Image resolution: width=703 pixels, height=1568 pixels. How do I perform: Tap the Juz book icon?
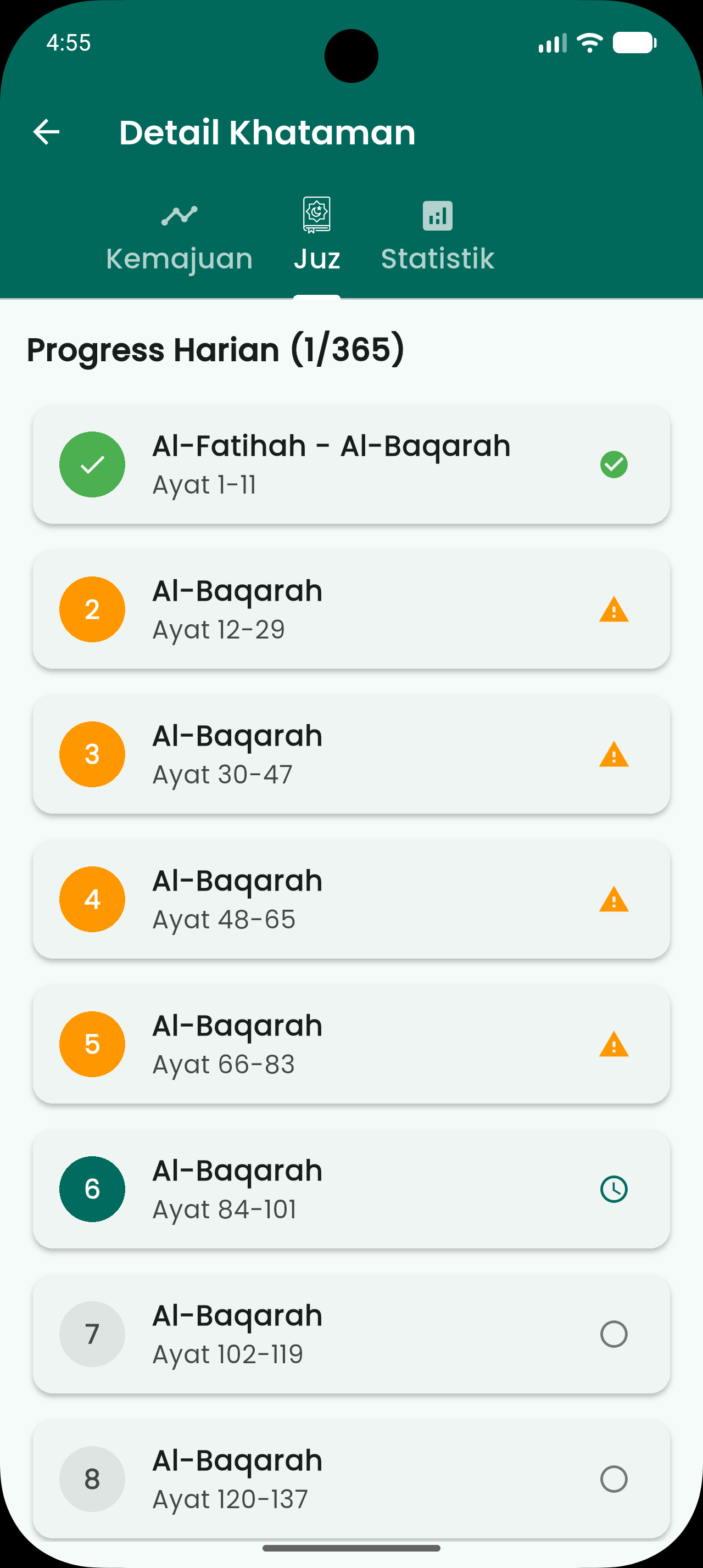[316, 214]
